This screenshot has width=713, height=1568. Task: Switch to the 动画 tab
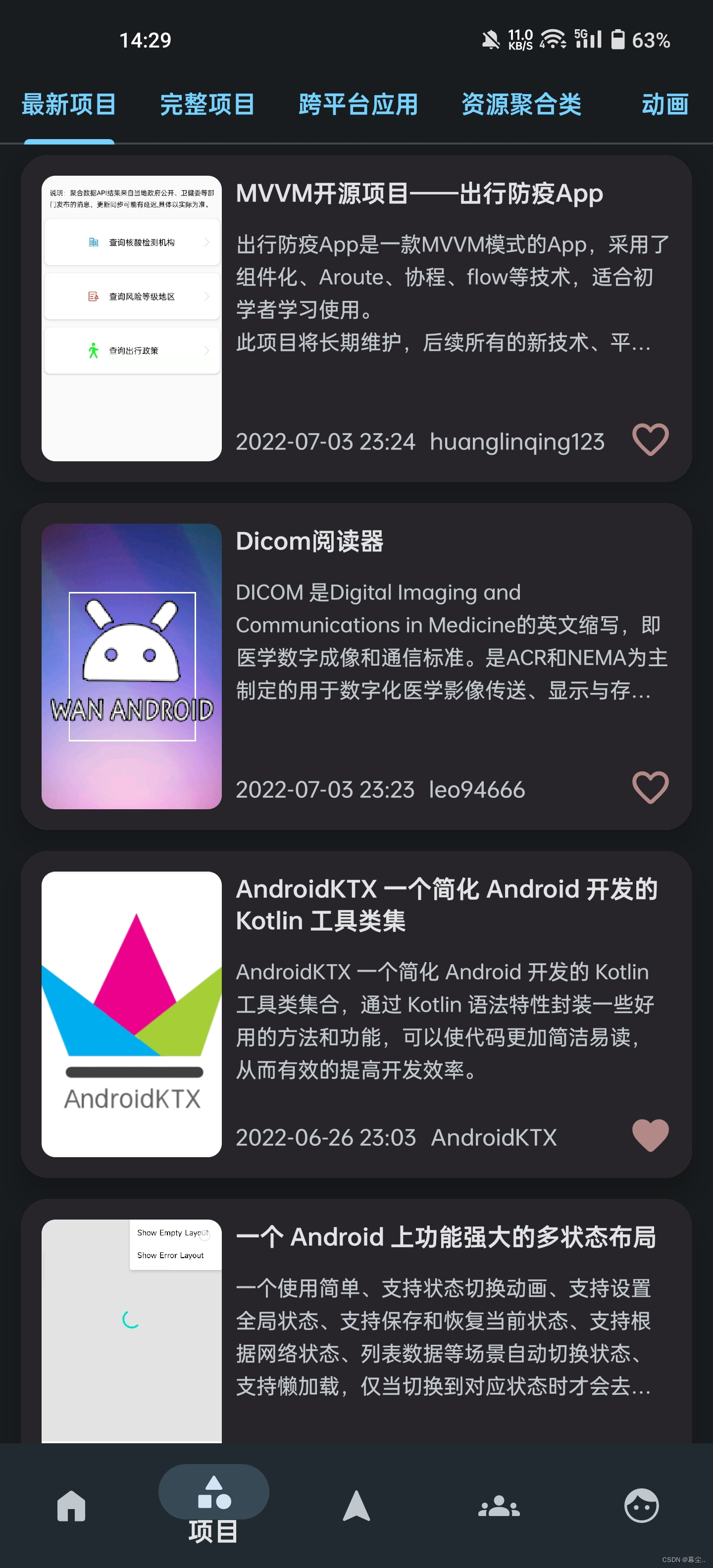tap(665, 105)
